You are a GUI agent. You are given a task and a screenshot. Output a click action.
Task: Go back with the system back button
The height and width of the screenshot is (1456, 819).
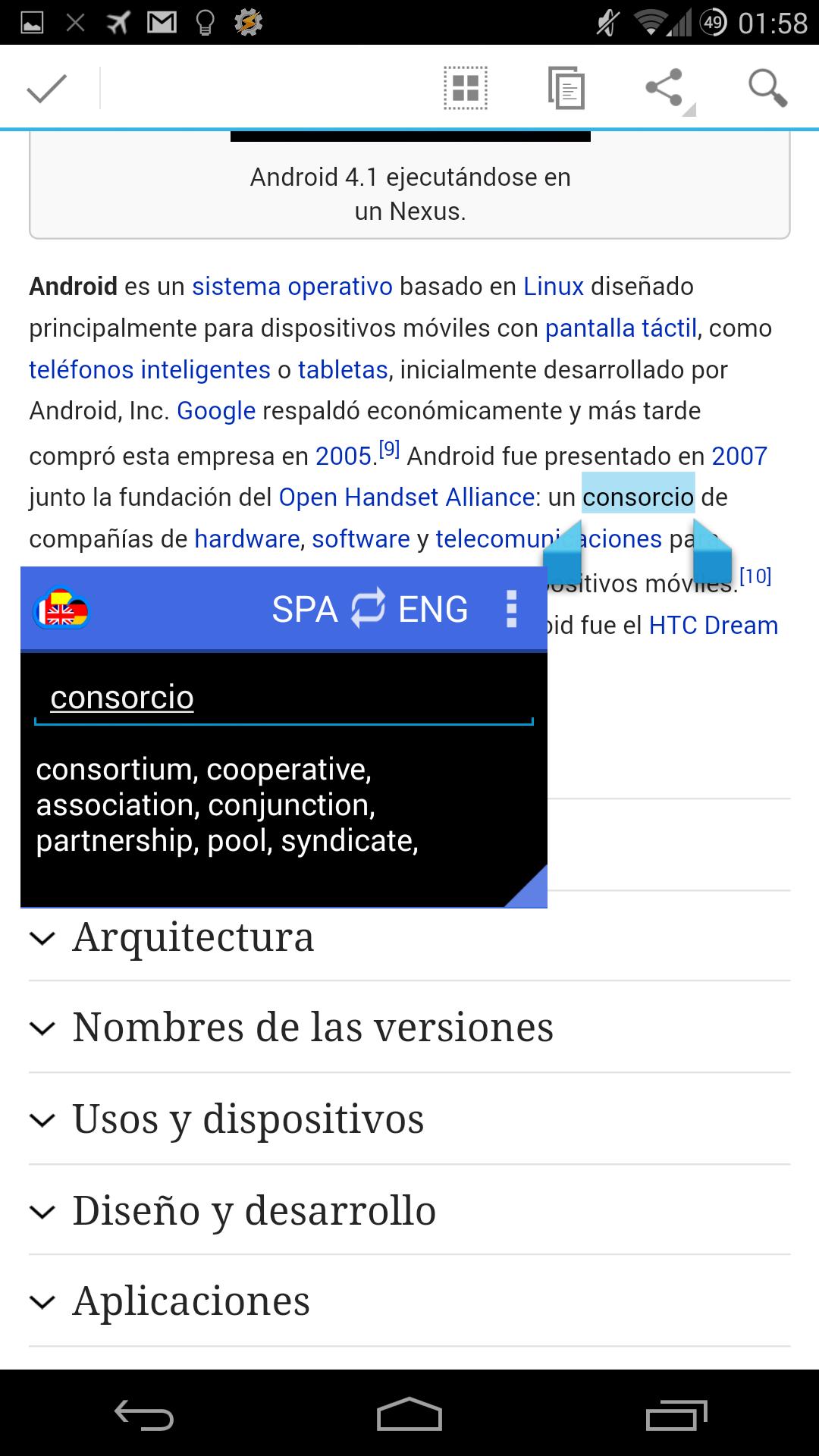point(144,1415)
